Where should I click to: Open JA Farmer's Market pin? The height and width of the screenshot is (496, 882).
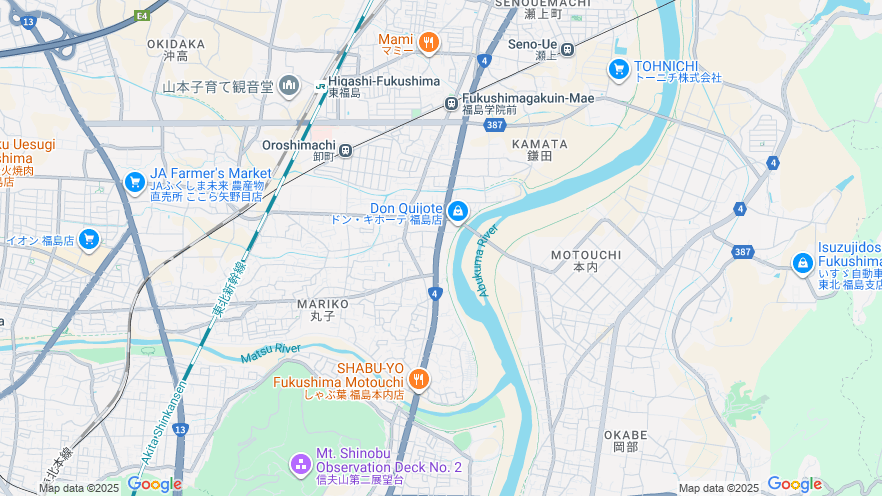pos(135,181)
